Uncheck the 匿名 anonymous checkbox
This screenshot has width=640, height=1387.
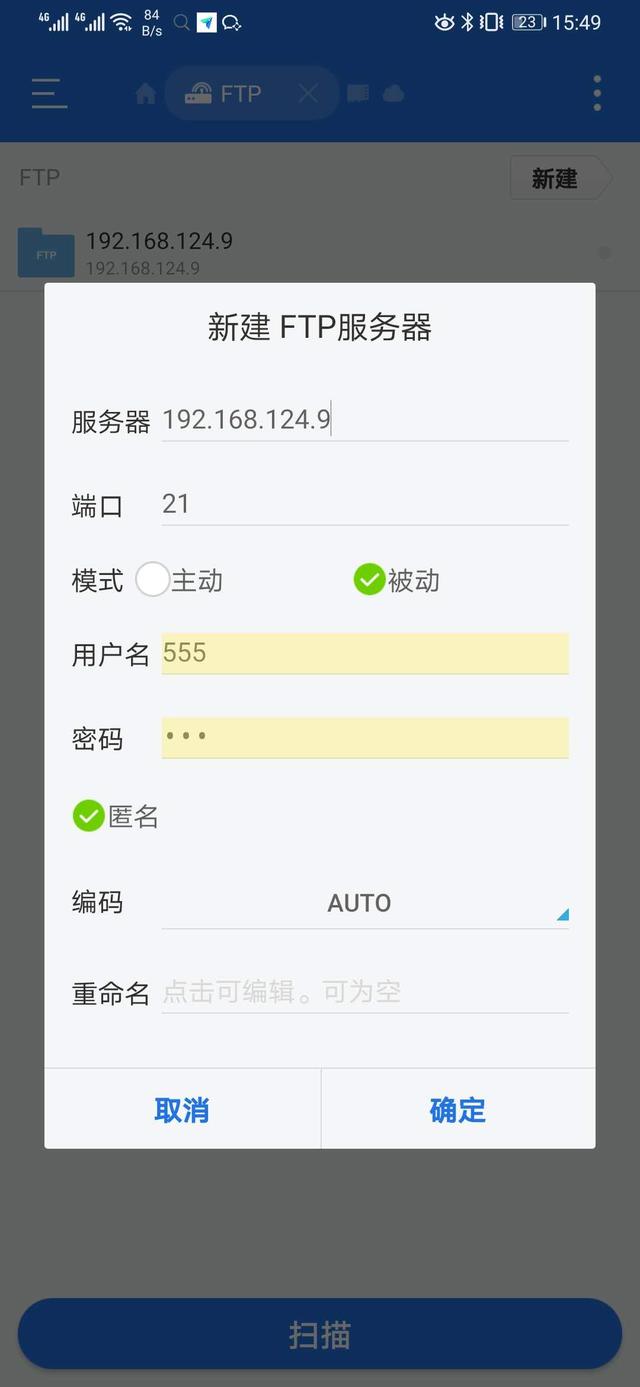point(89,816)
